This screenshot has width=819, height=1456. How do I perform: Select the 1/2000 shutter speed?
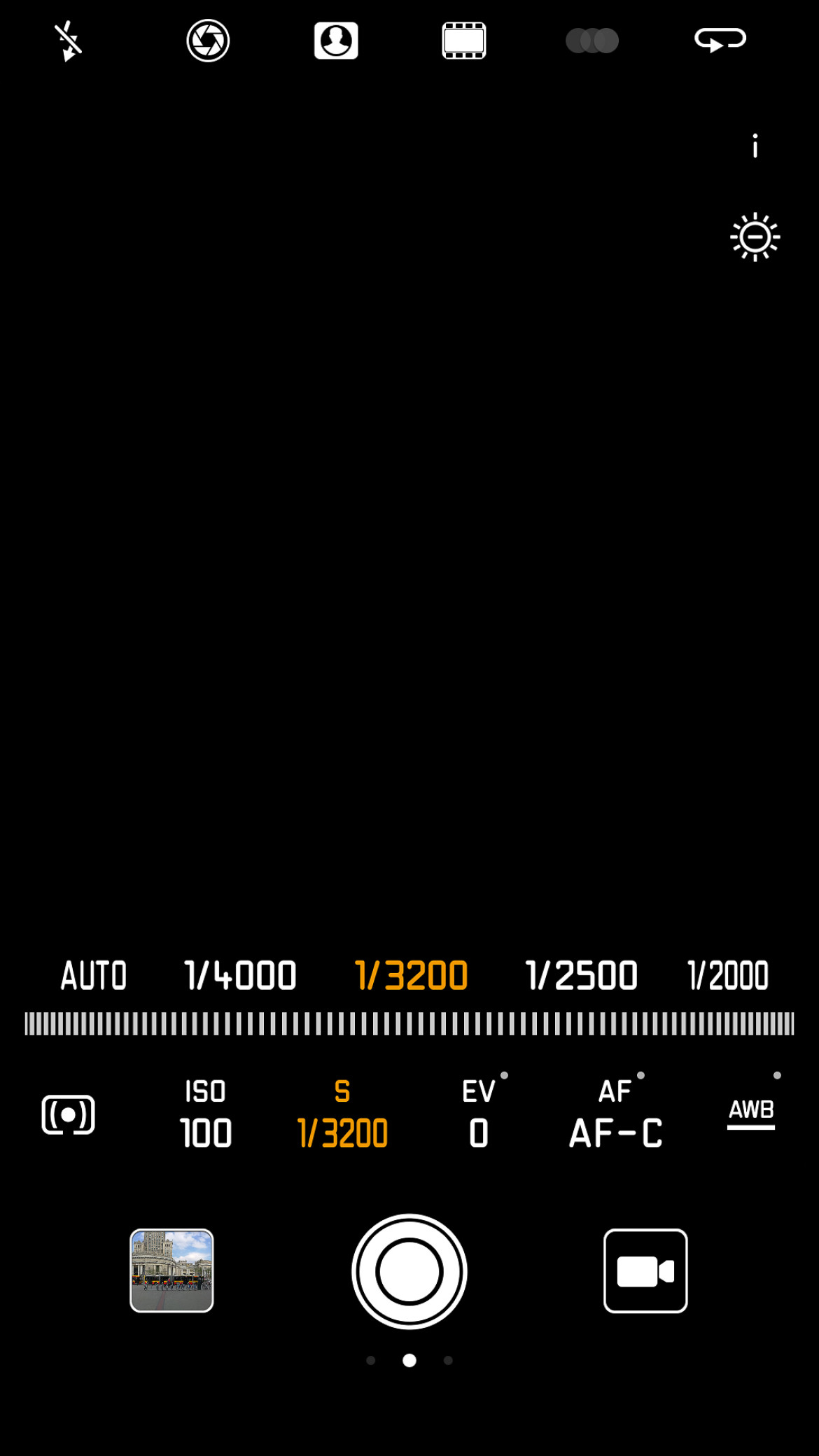point(728,975)
